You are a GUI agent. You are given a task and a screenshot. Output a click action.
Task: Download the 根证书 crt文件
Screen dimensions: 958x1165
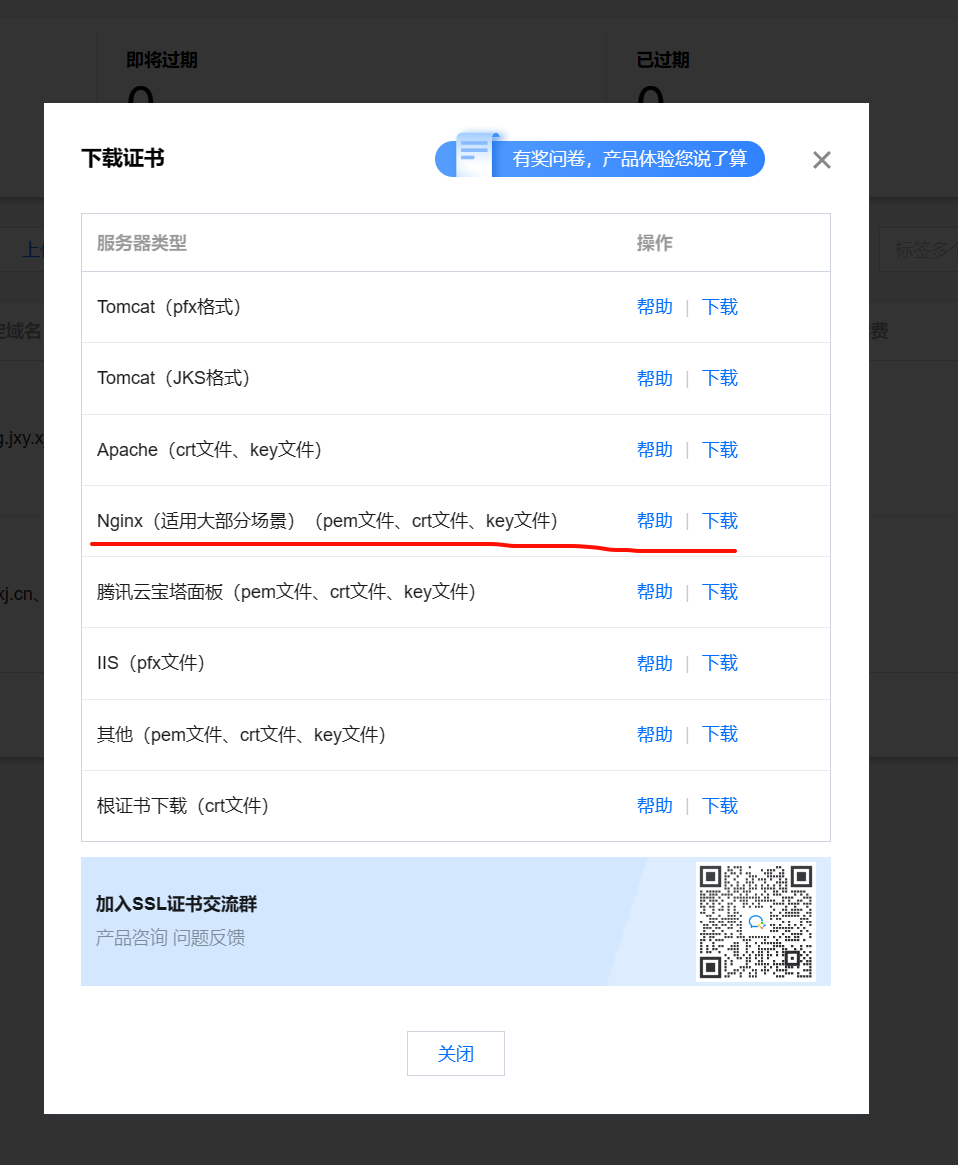coord(720,806)
